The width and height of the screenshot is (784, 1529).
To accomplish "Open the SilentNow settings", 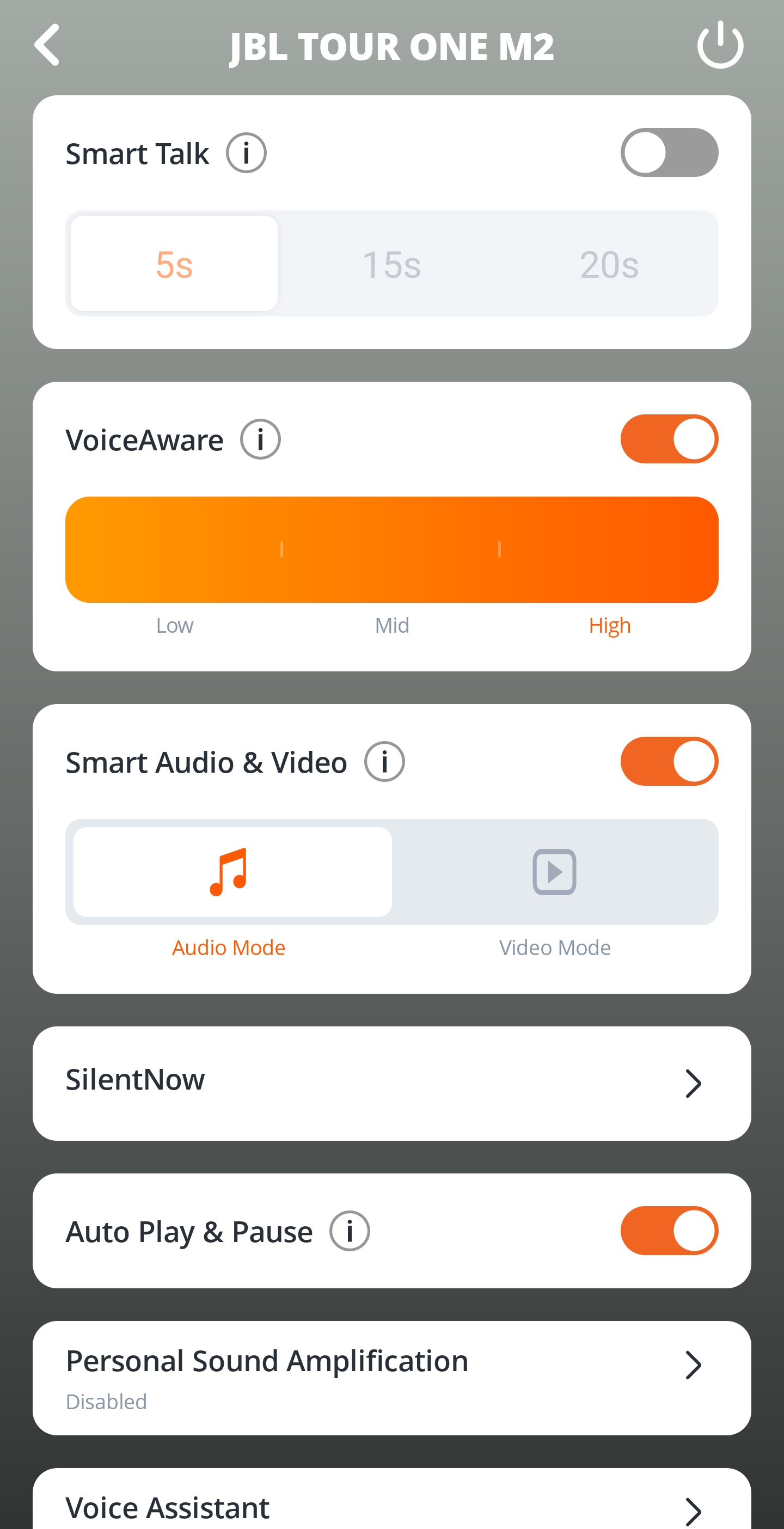I will click(x=391, y=1083).
